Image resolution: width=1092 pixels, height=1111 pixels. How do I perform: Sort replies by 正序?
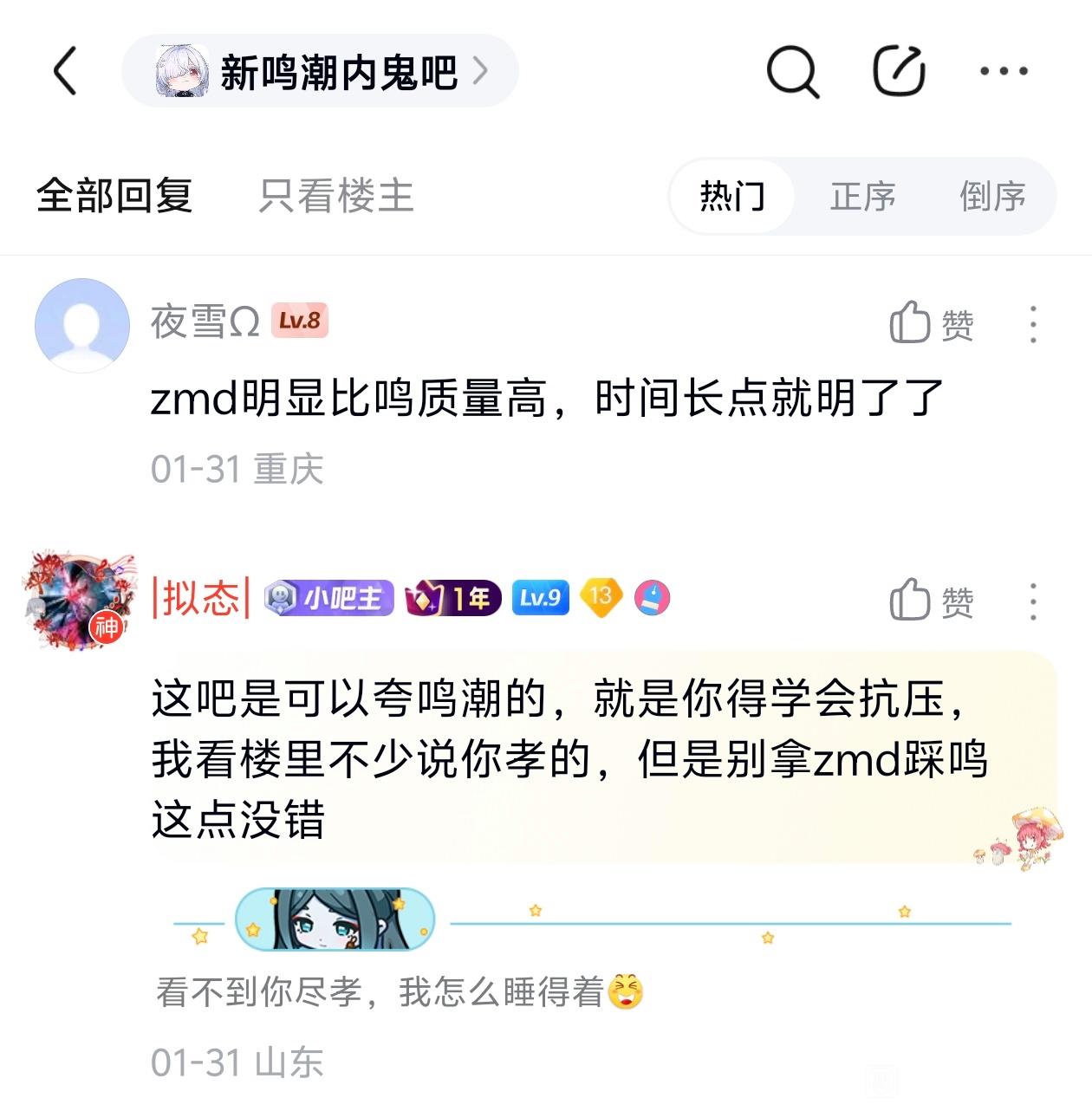coord(862,197)
